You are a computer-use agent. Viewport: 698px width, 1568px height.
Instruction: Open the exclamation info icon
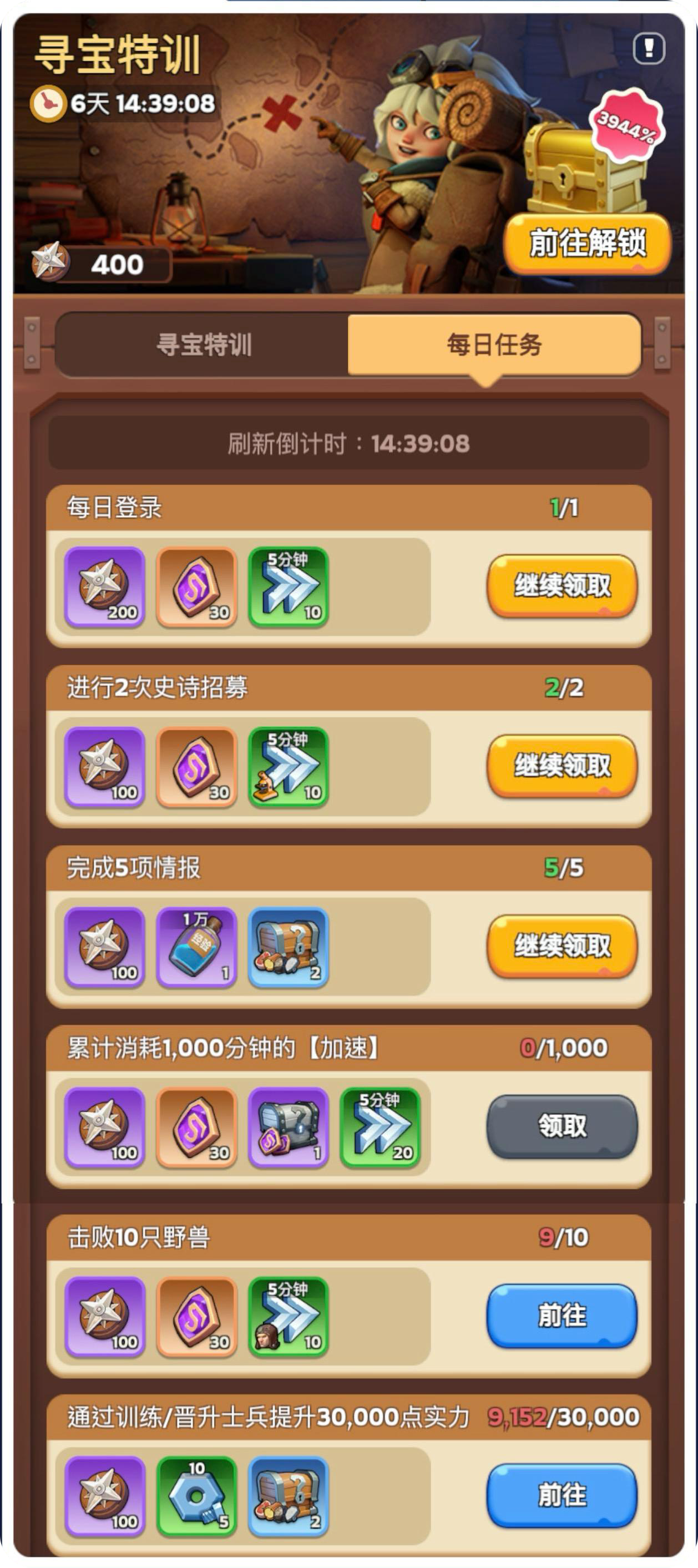[x=649, y=48]
